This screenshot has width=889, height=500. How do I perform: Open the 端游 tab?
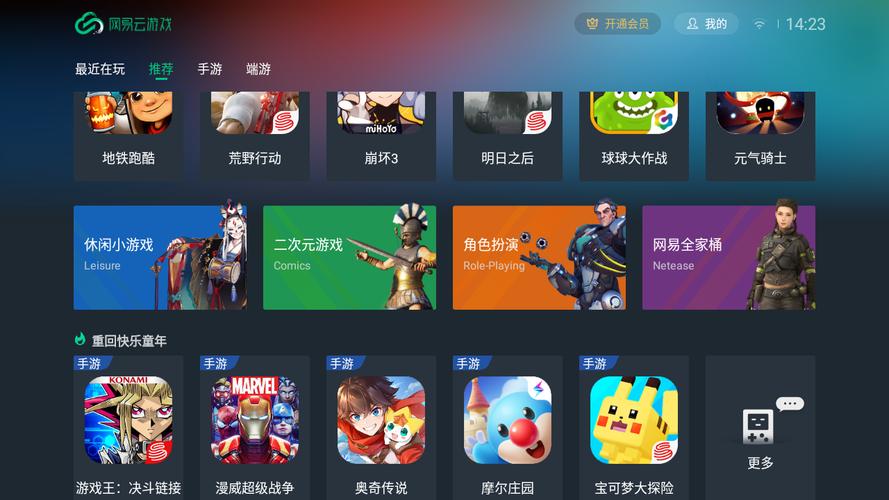258,69
